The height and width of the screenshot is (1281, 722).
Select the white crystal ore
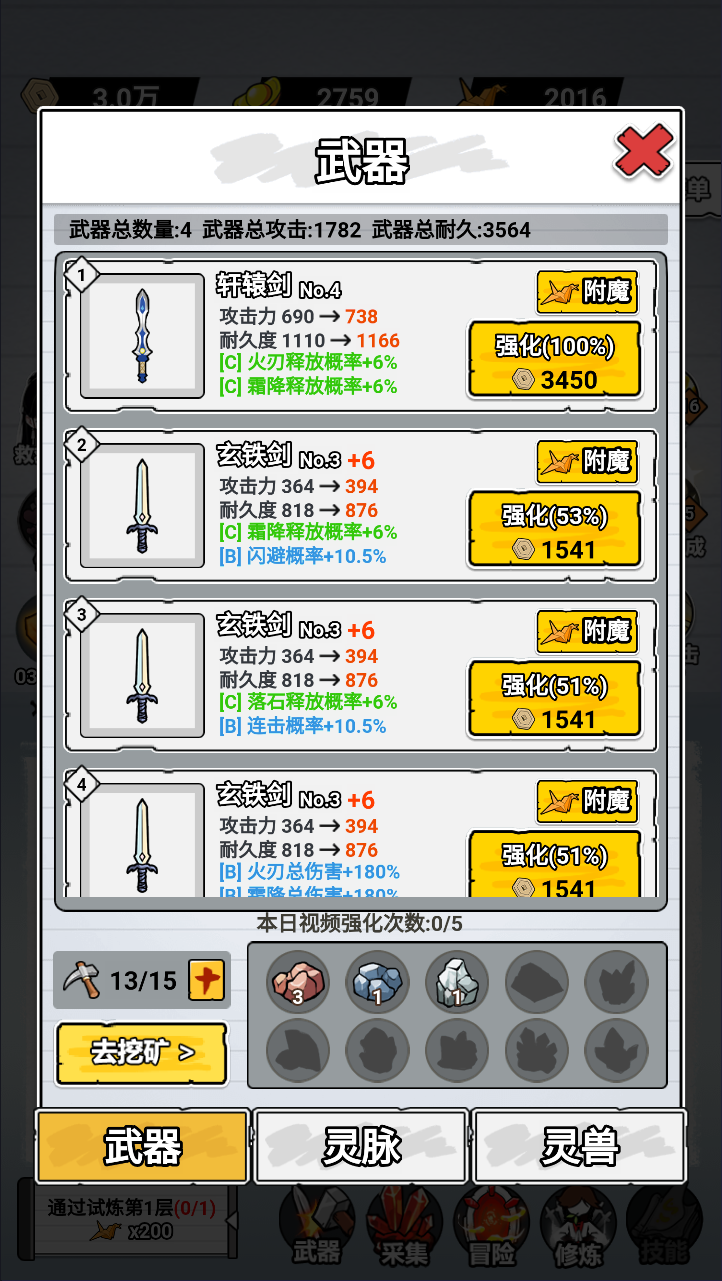tap(457, 981)
